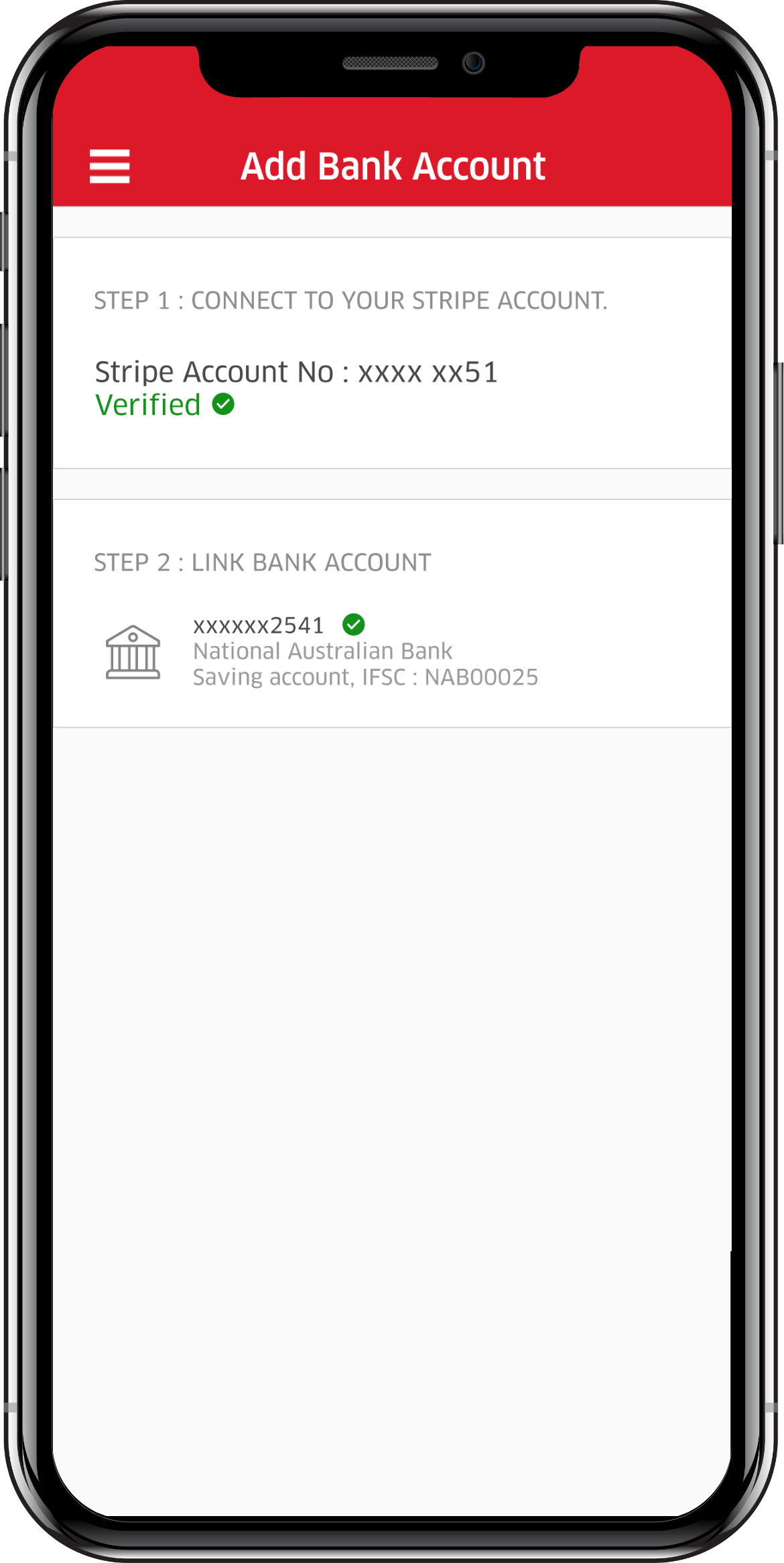Screen dimensions: 784x1563
Task: Open the hamburger drawer menu
Action: point(109,166)
